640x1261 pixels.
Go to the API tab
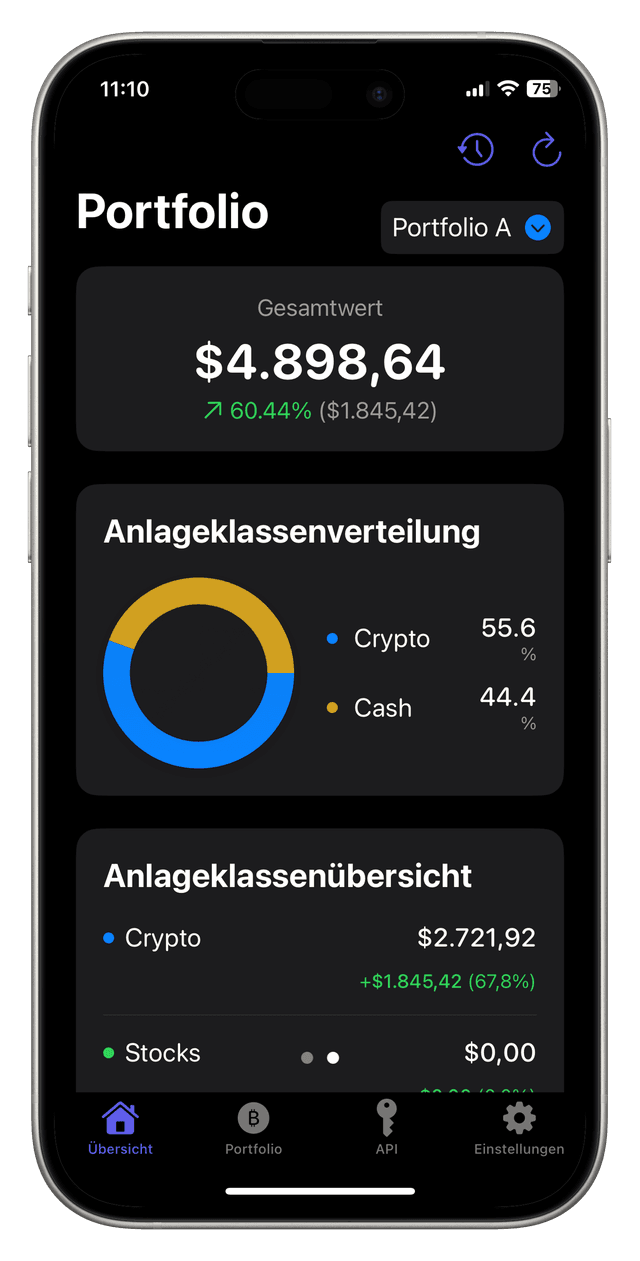point(387,1128)
